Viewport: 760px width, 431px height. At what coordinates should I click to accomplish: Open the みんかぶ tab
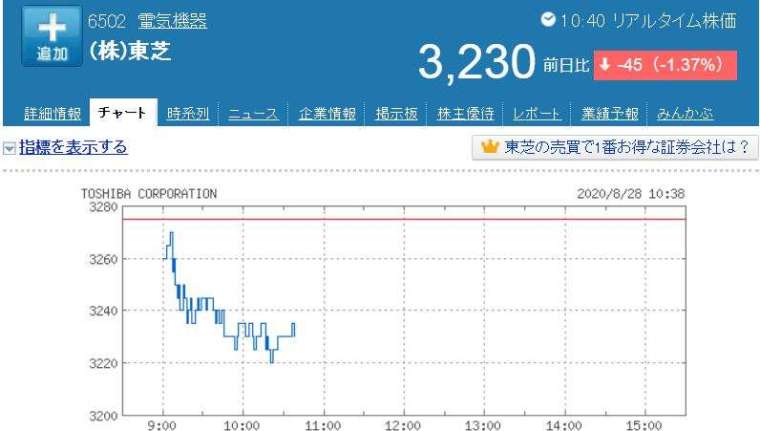(685, 113)
